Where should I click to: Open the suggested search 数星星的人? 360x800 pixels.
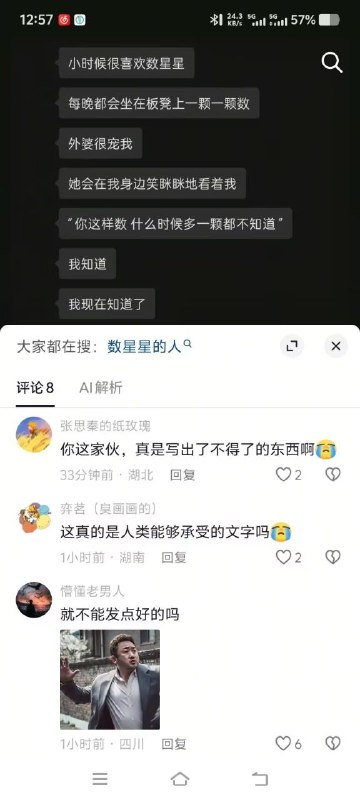point(149,347)
